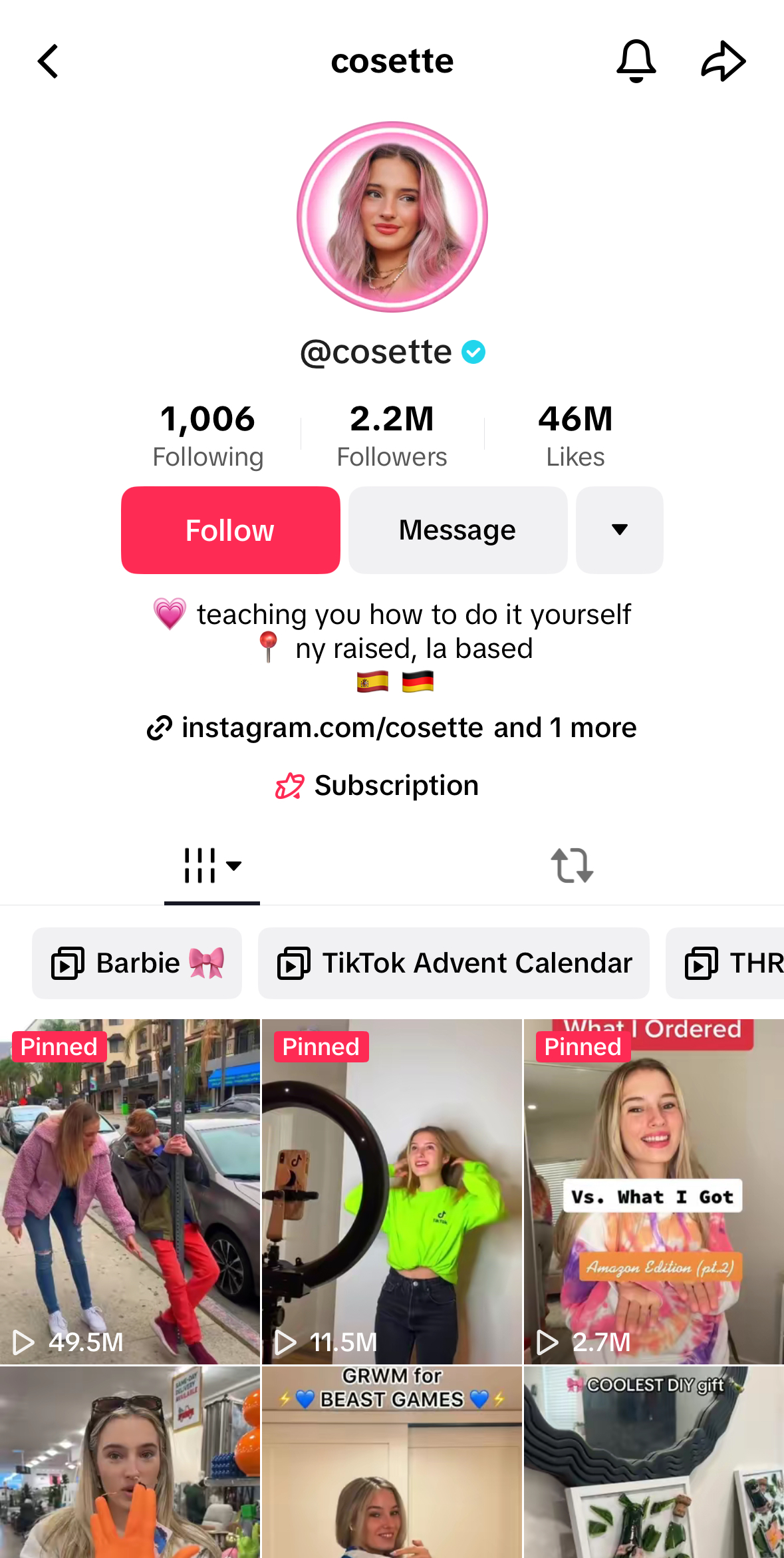Image resolution: width=784 pixels, height=1558 pixels.
Task: View the 2.2M Followers list
Action: 392,436
